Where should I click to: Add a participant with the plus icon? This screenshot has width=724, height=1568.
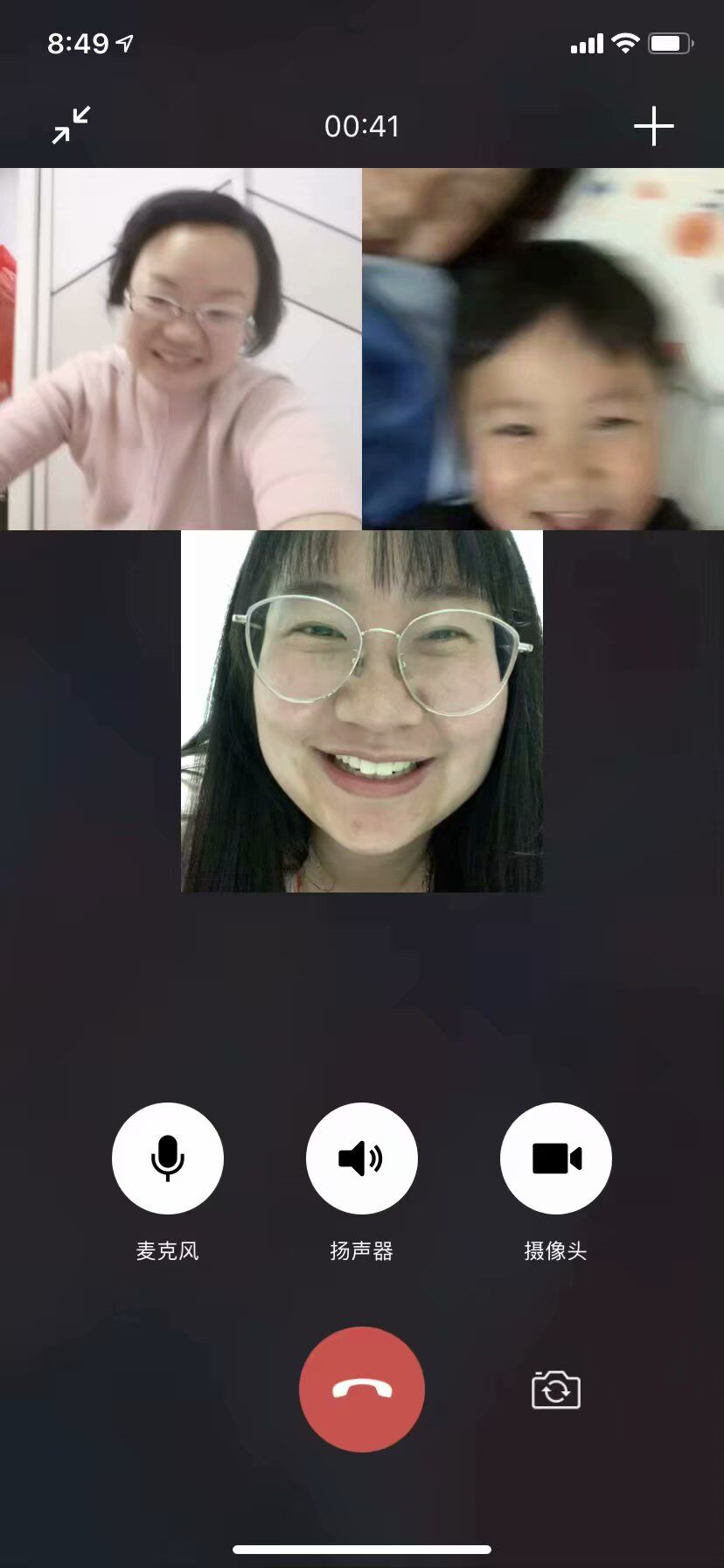653,127
